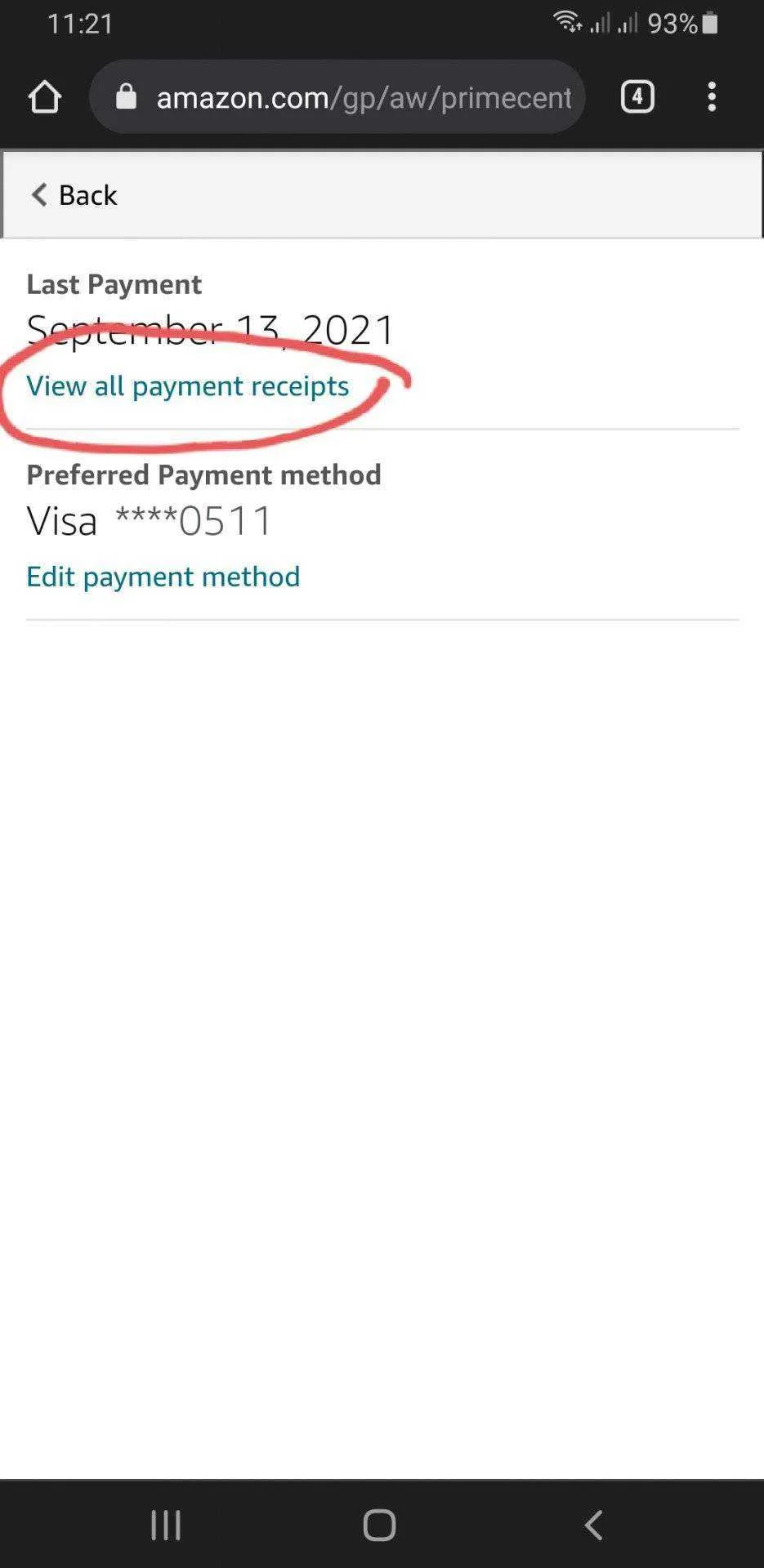Open View all payment receipts link

coord(187,386)
